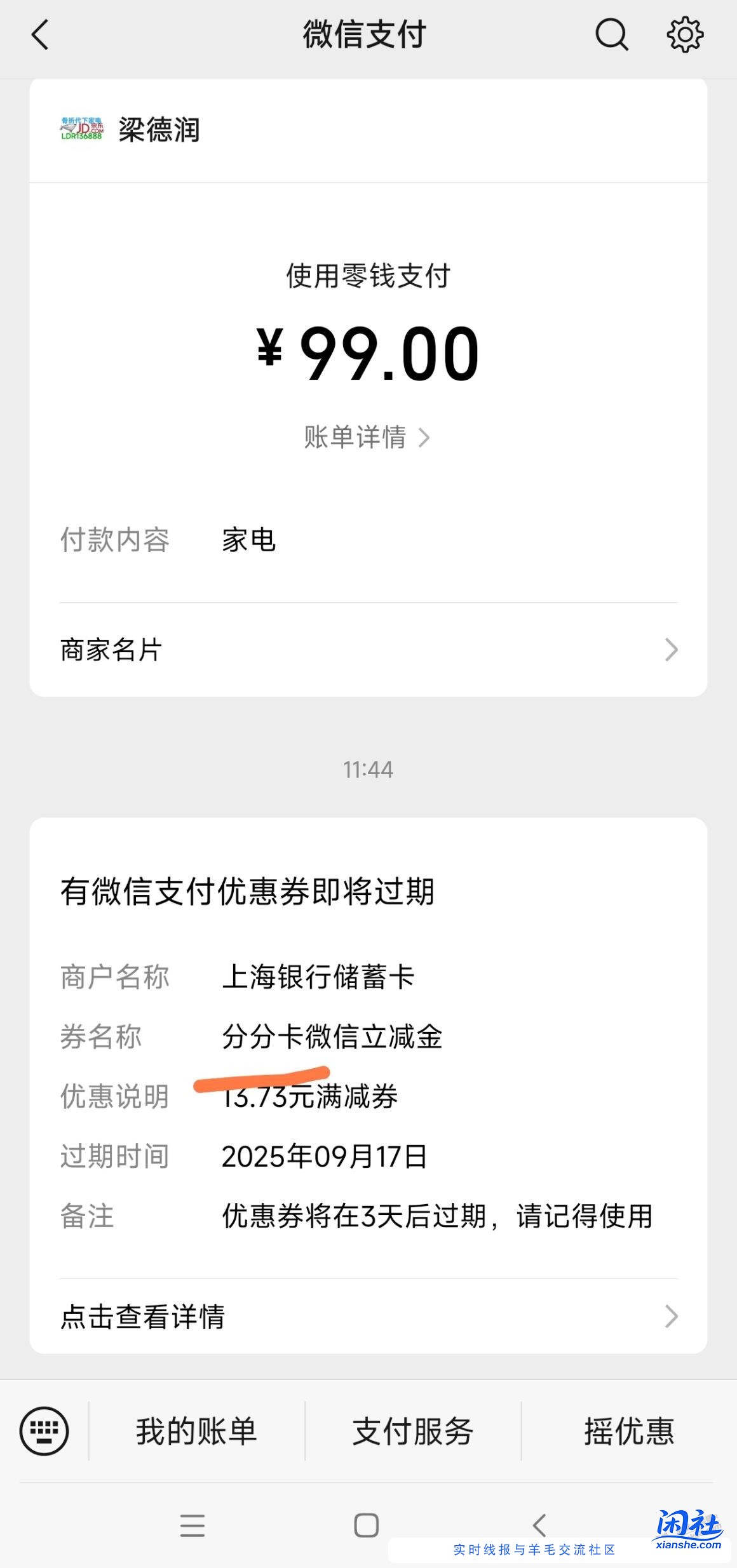Open WeChat Pay search
The image size is (737, 1568).
tap(612, 35)
